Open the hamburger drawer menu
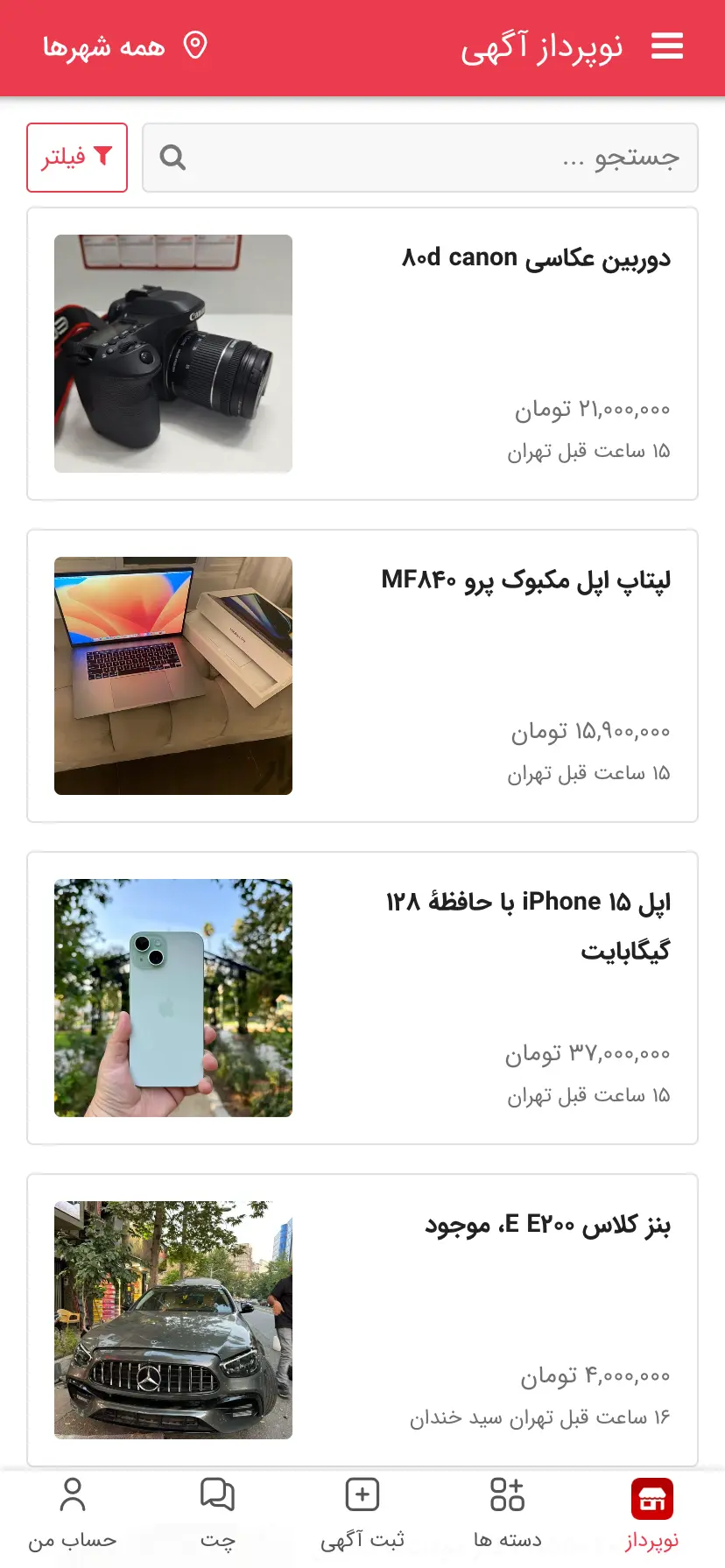This screenshot has height=1568, width=725. tap(667, 46)
